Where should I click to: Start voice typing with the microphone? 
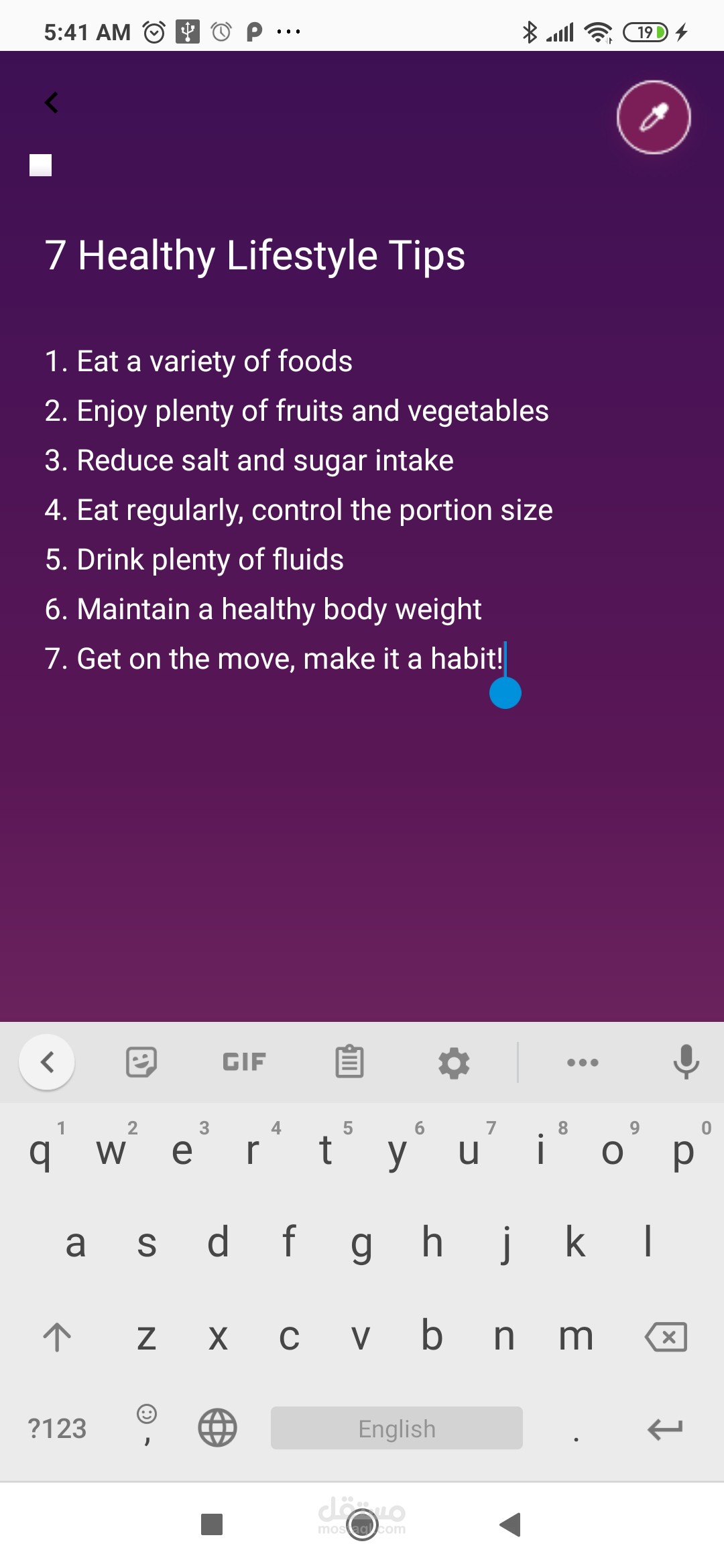[x=686, y=1062]
